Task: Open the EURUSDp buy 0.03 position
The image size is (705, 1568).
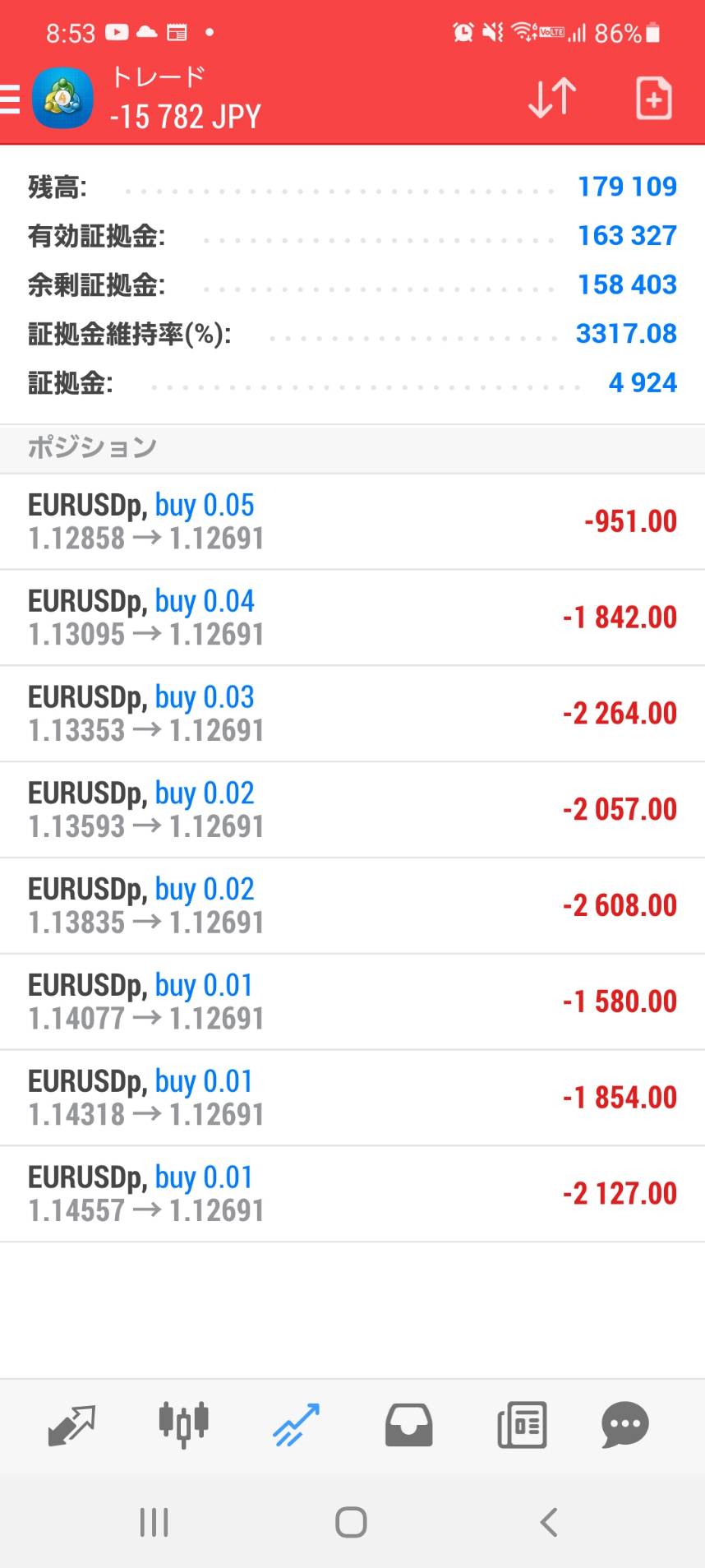Action: [x=352, y=714]
